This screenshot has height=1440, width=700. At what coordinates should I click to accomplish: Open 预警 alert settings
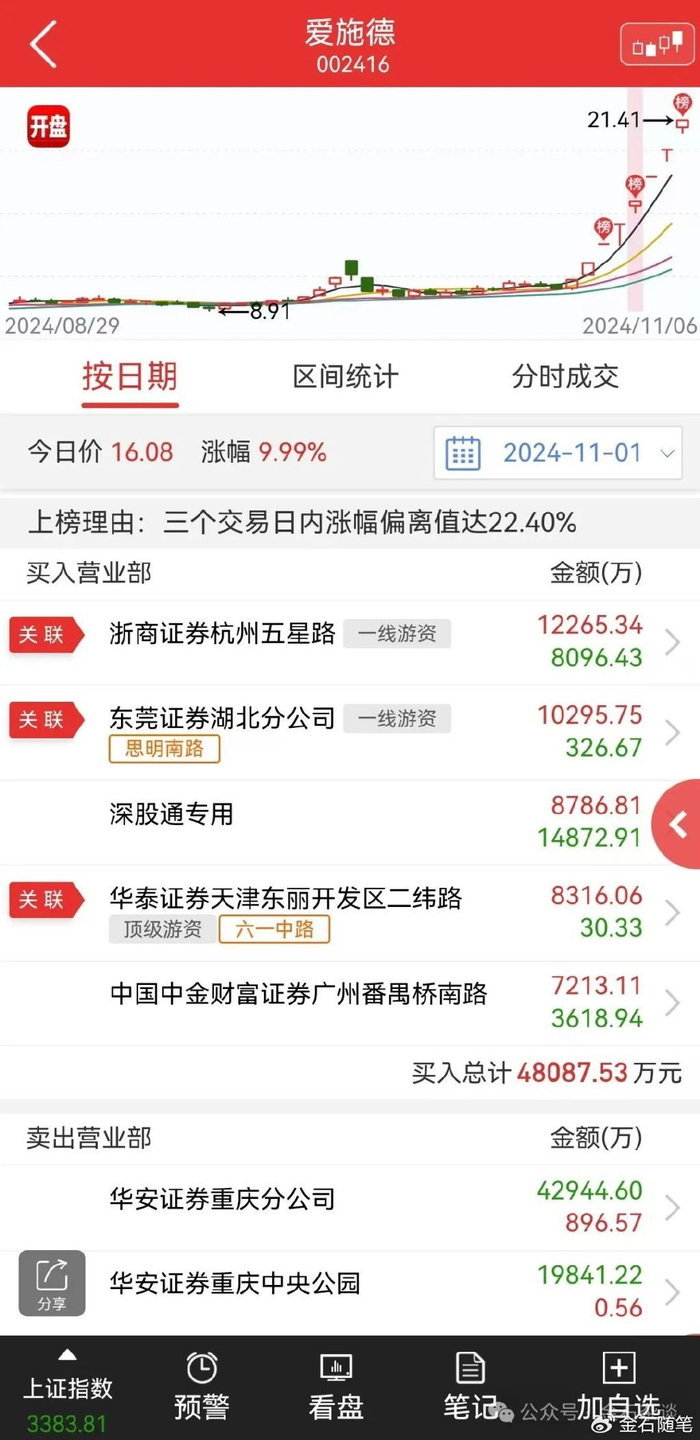coord(202,1385)
